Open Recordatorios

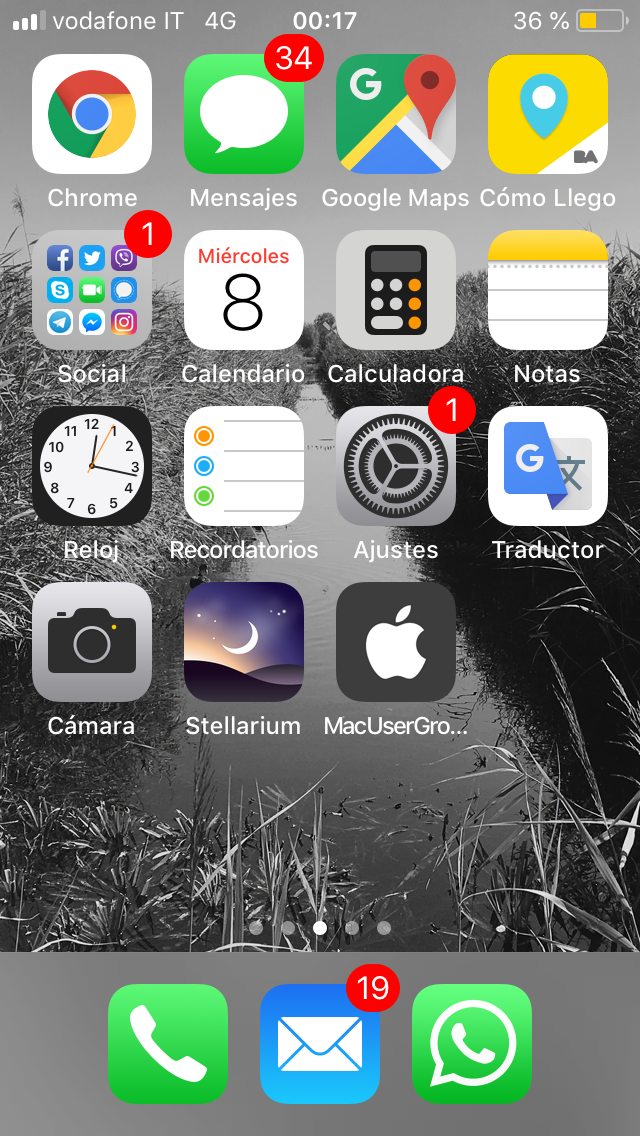coord(244,466)
